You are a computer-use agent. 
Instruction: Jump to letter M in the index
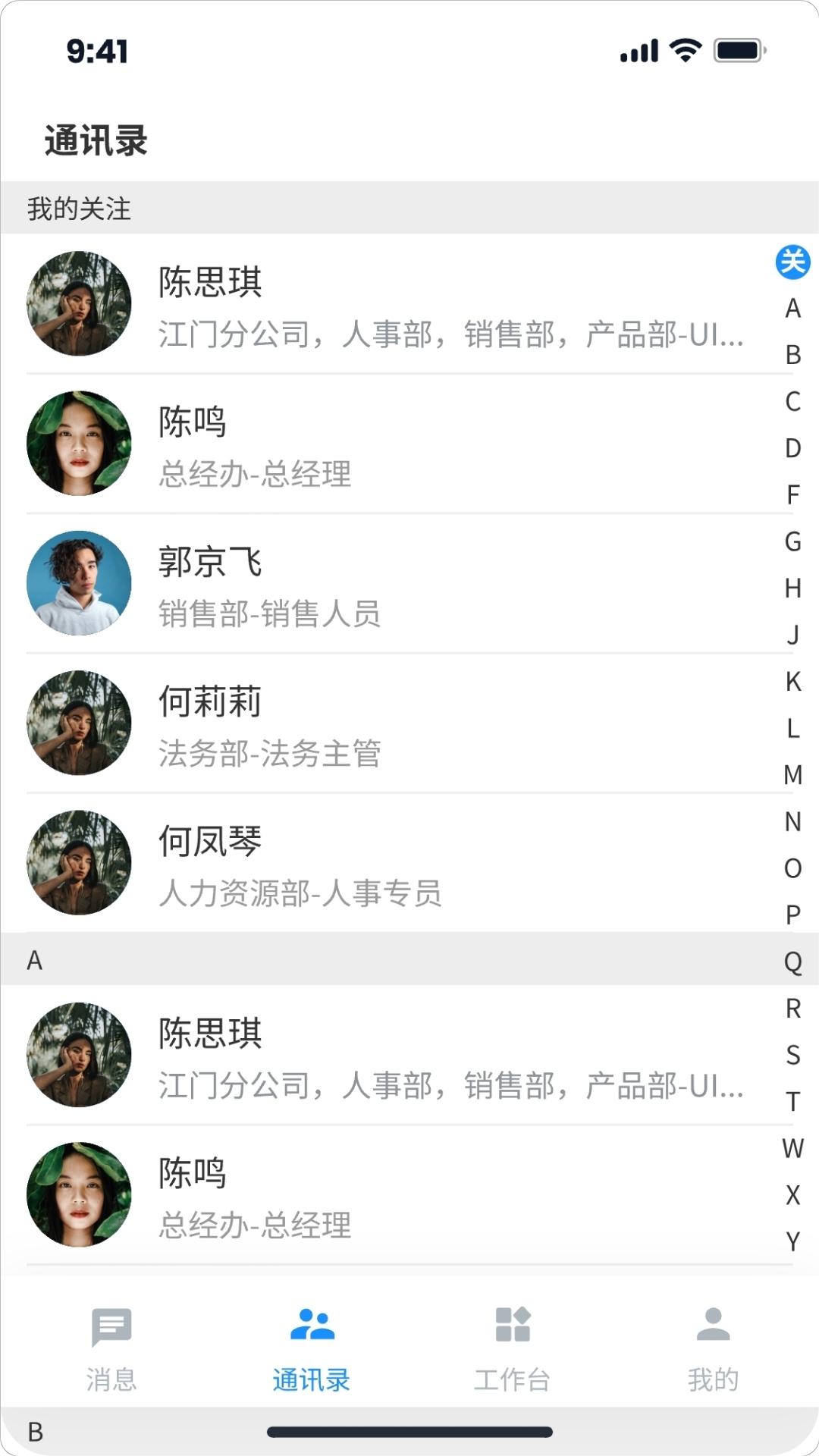(x=792, y=773)
